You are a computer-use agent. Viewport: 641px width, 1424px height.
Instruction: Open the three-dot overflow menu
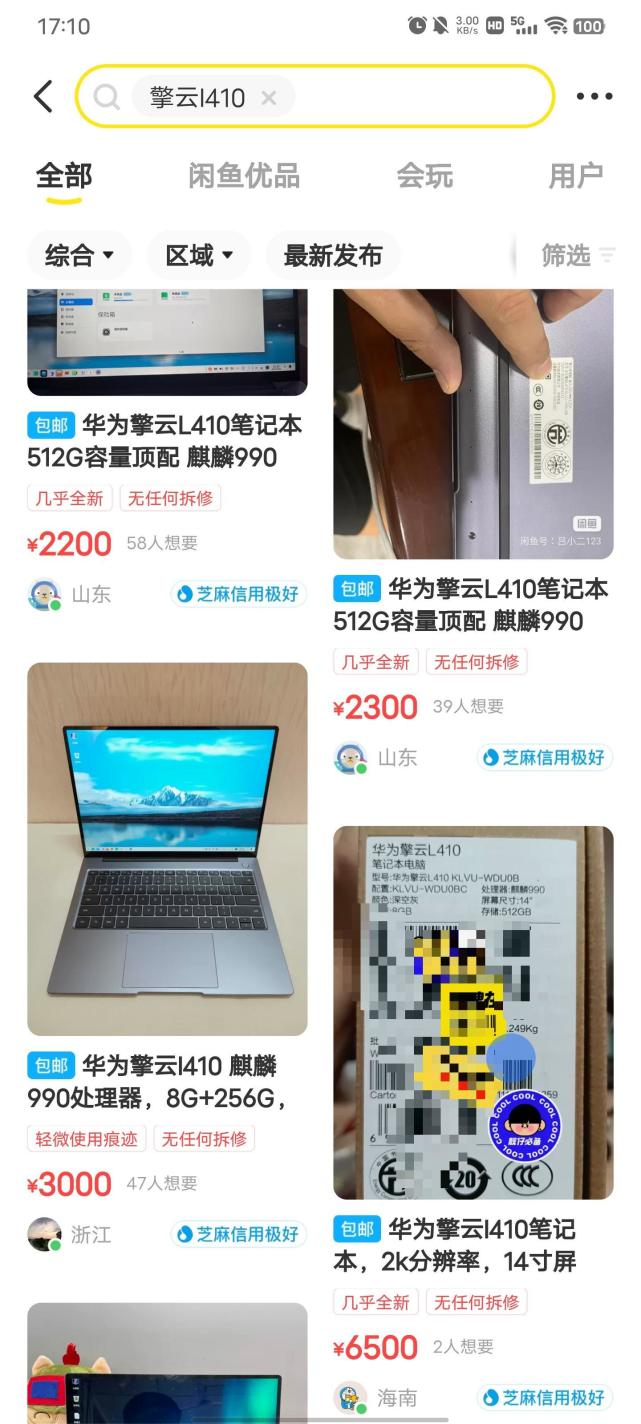(x=594, y=97)
